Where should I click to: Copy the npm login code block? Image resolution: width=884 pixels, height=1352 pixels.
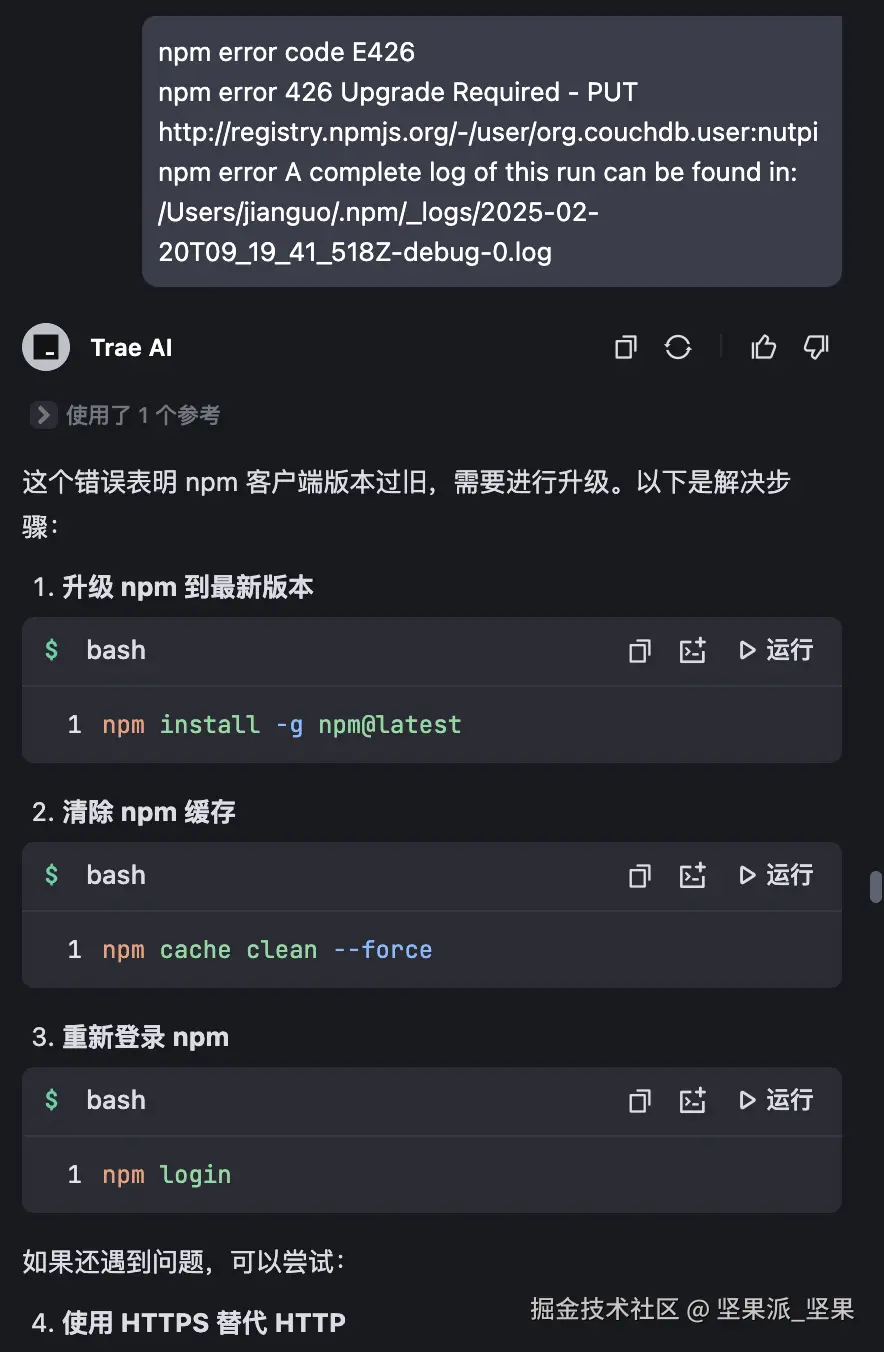pyautogui.click(x=640, y=1101)
